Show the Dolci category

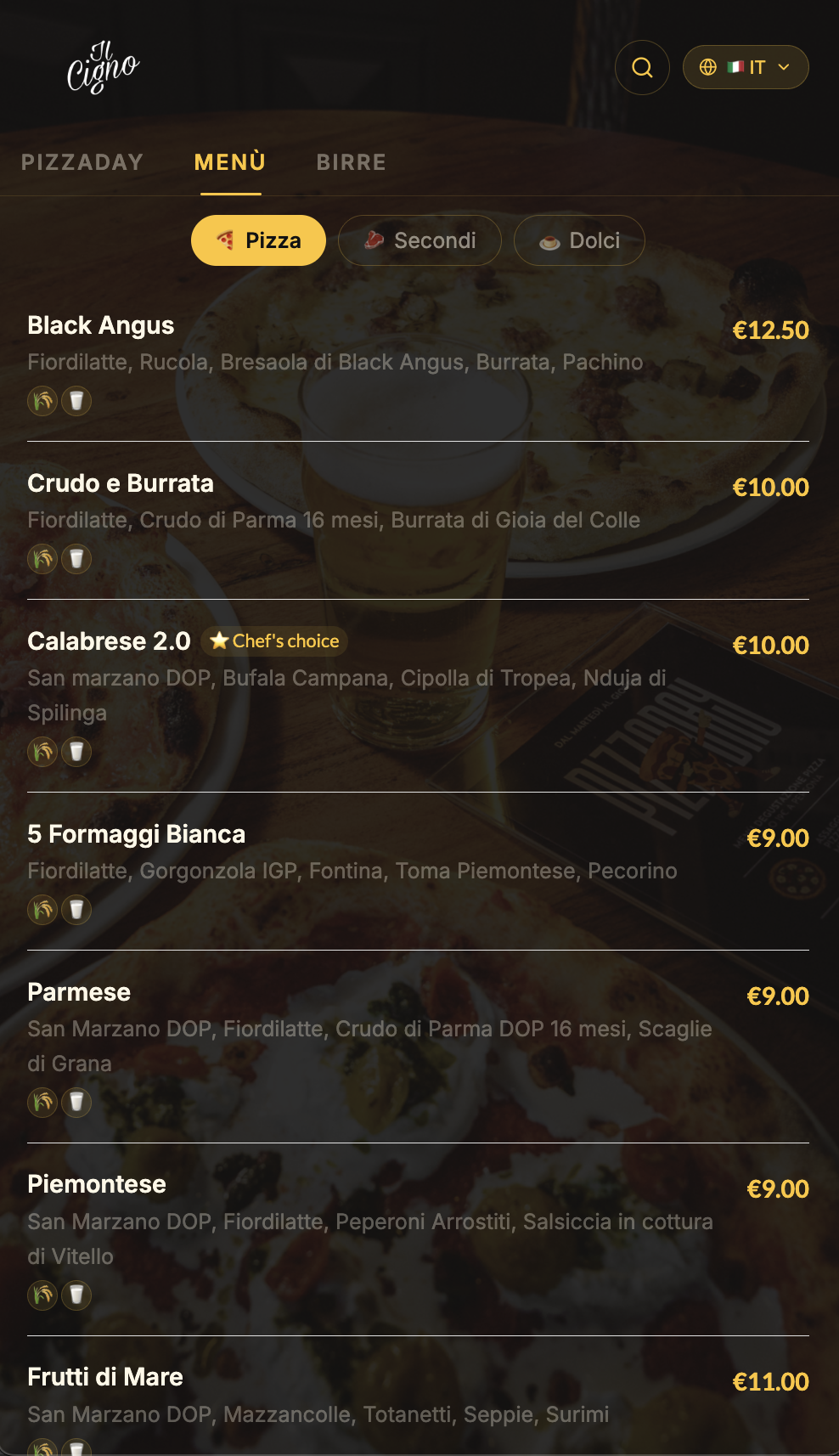point(579,240)
